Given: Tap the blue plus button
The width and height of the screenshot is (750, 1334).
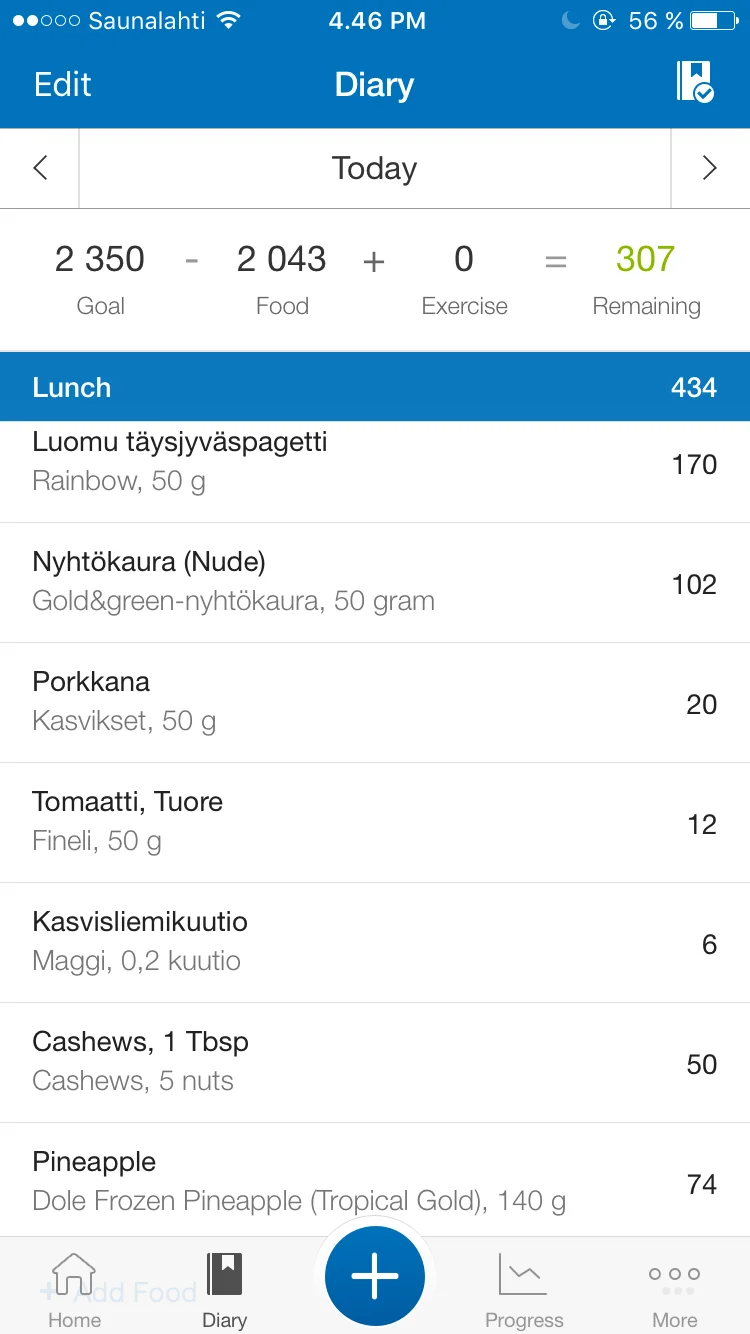Looking at the screenshot, I should coord(375,1277).
